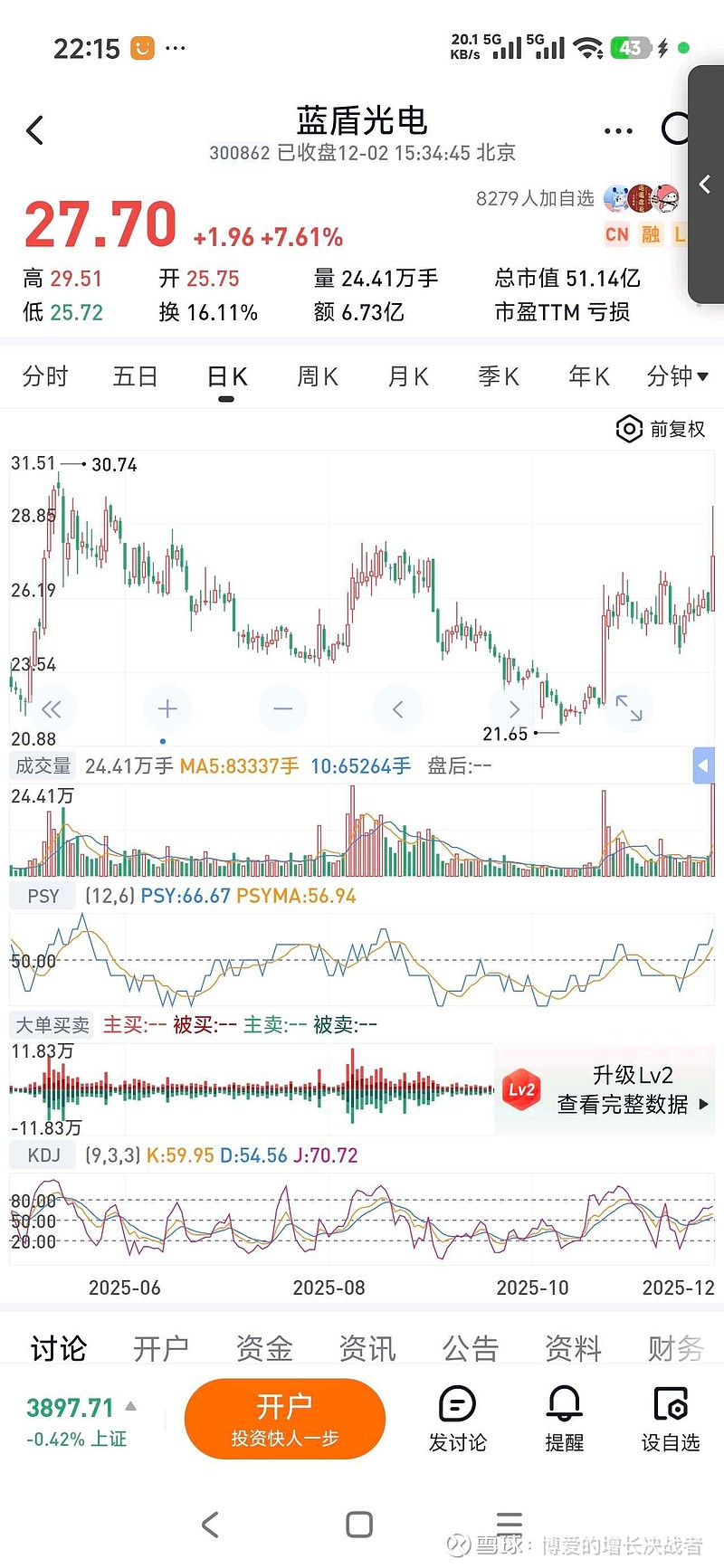Tap the back arrow to exit stock page
Image resolution: width=724 pixels, height=1568 pixels.
tap(34, 129)
